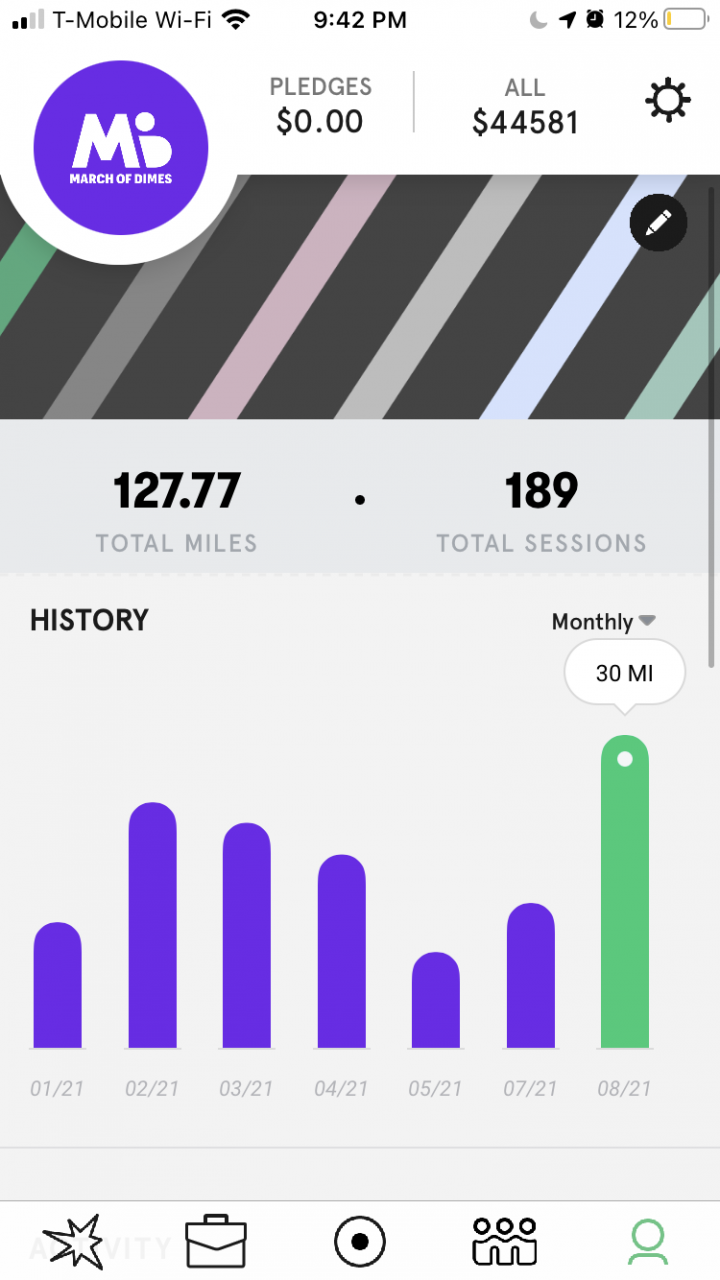This screenshot has width=720, height=1280.
Task: Open the teams people tab
Action: tap(504, 1240)
